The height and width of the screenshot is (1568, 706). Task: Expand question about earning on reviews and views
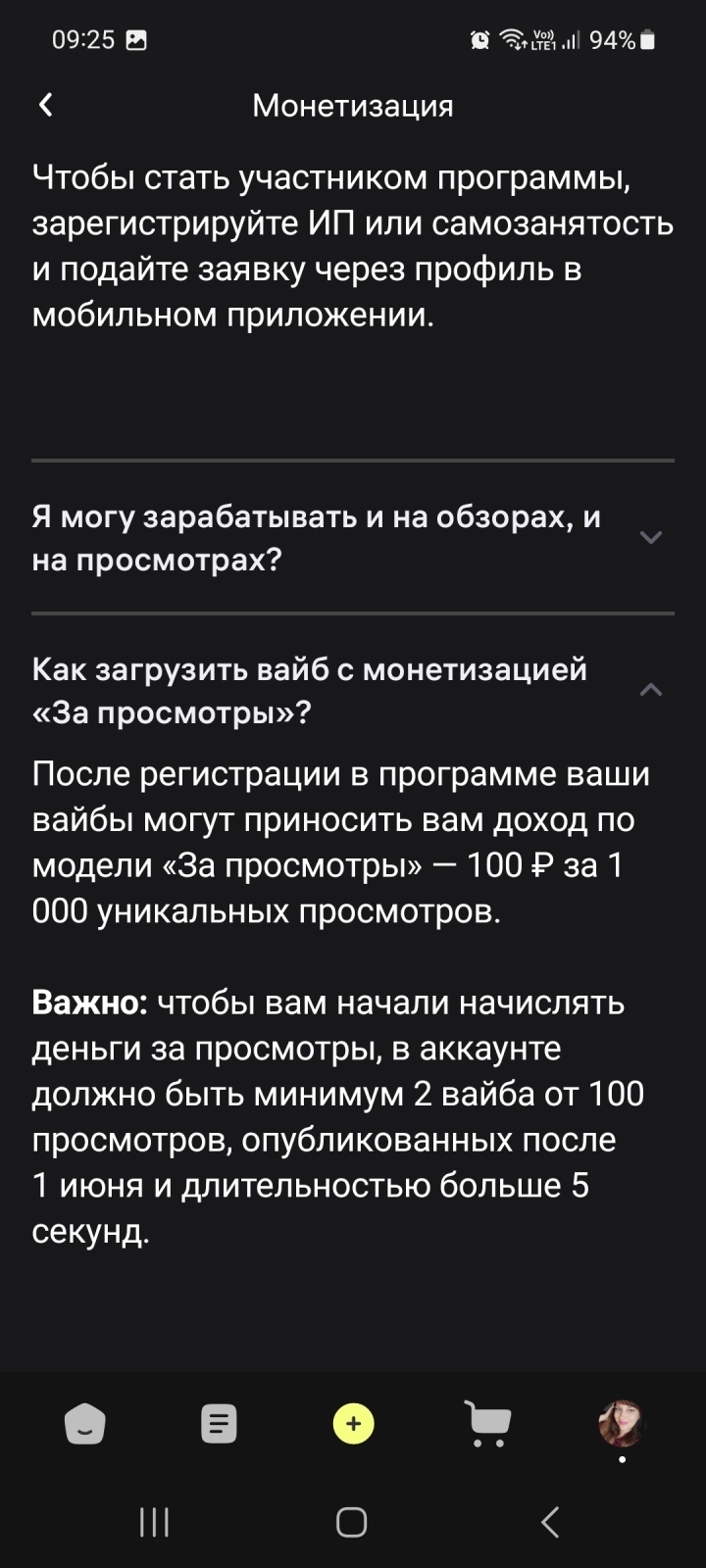(x=649, y=538)
